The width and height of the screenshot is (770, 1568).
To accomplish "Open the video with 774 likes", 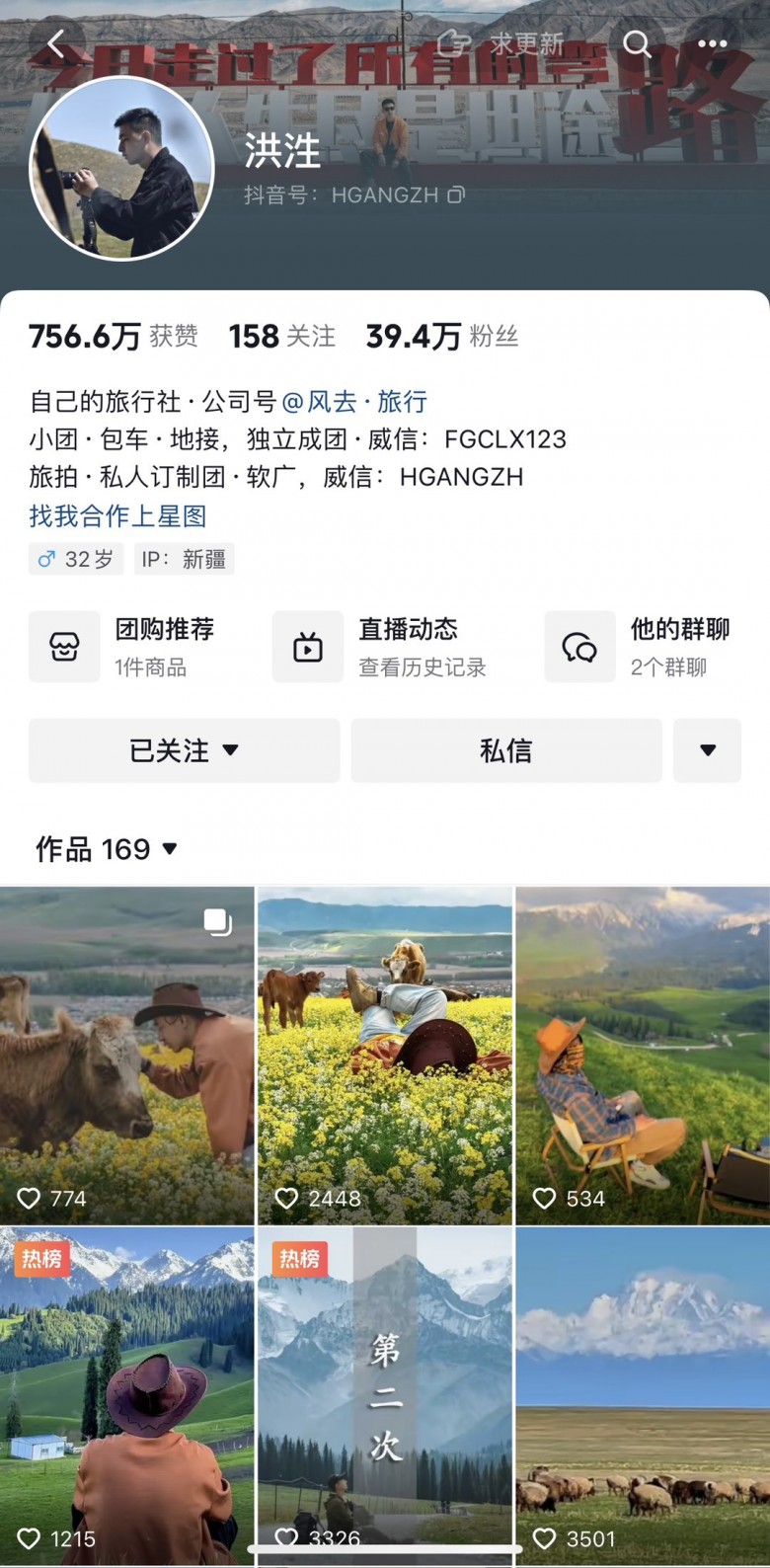I will pyautogui.click(x=126, y=1055).
